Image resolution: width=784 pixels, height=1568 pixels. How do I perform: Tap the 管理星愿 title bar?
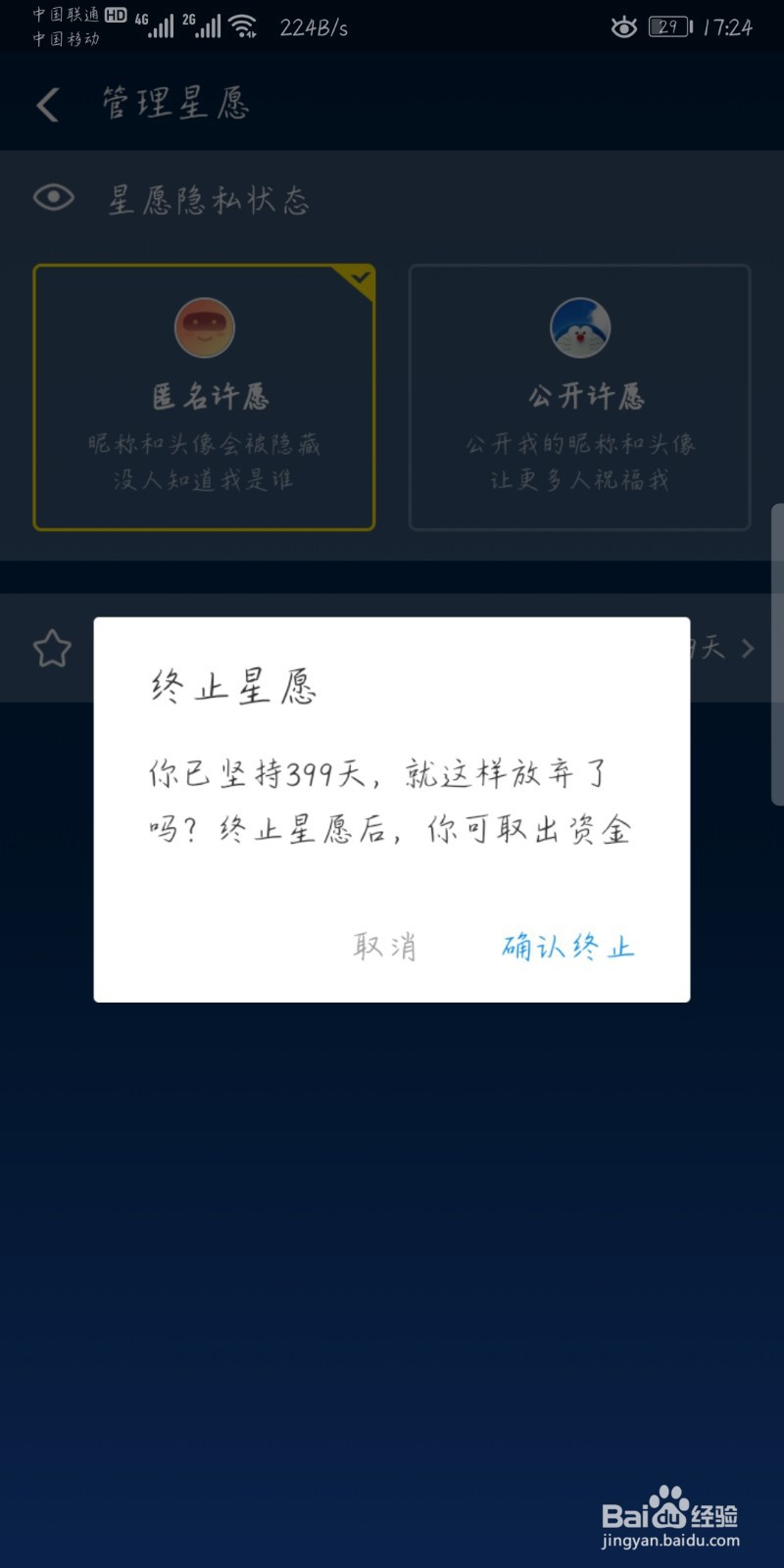(x=174, y=102)
